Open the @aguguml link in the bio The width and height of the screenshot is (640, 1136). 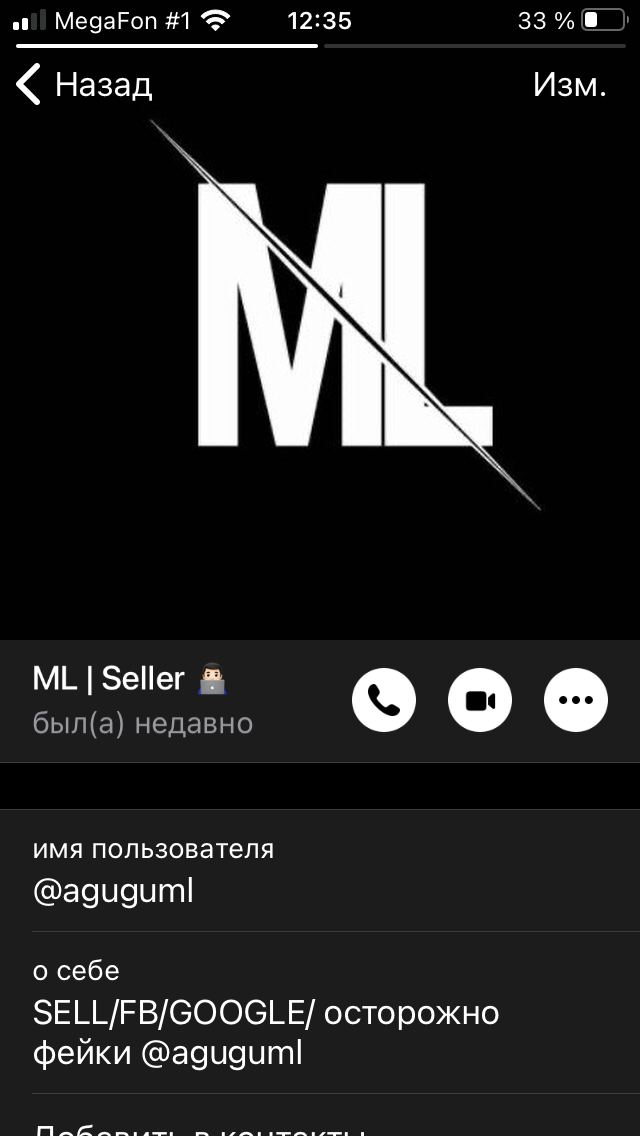(x=221, y=1053)
